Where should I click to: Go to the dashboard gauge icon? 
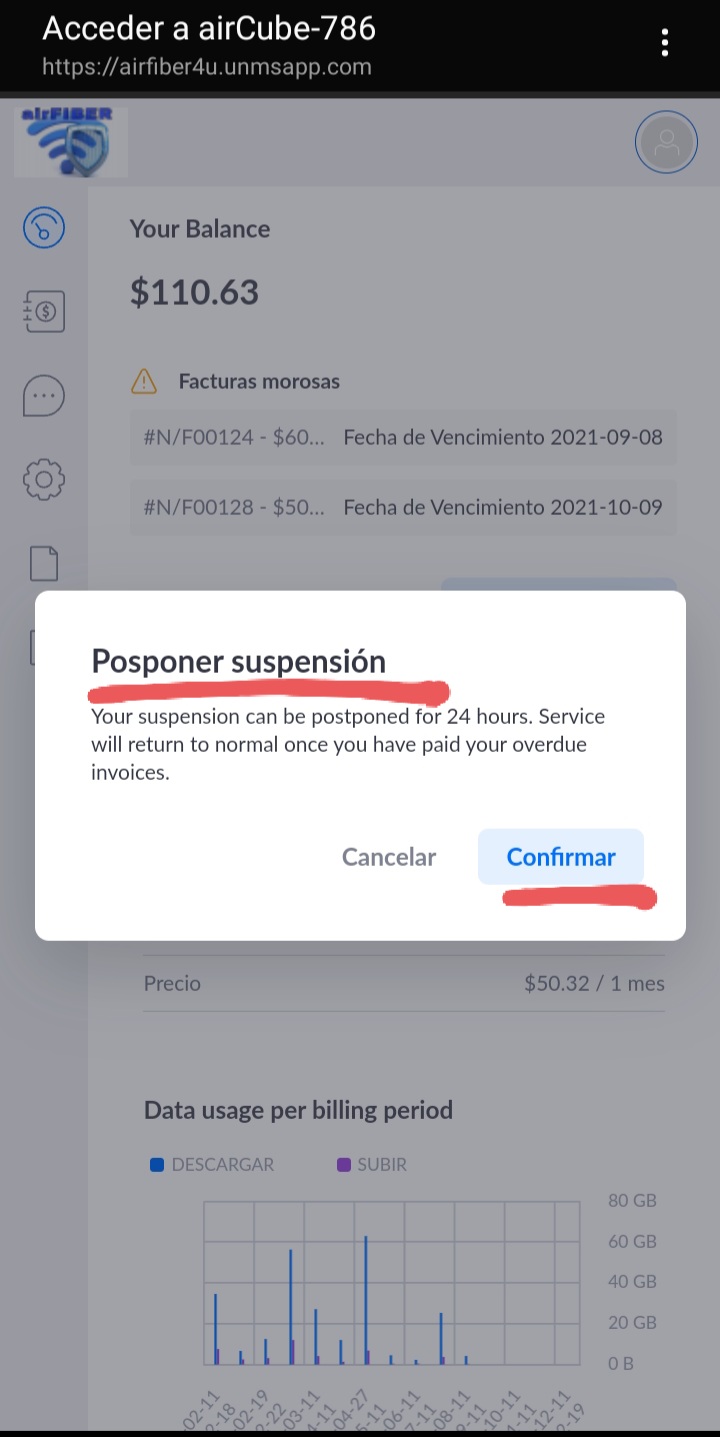44,227
